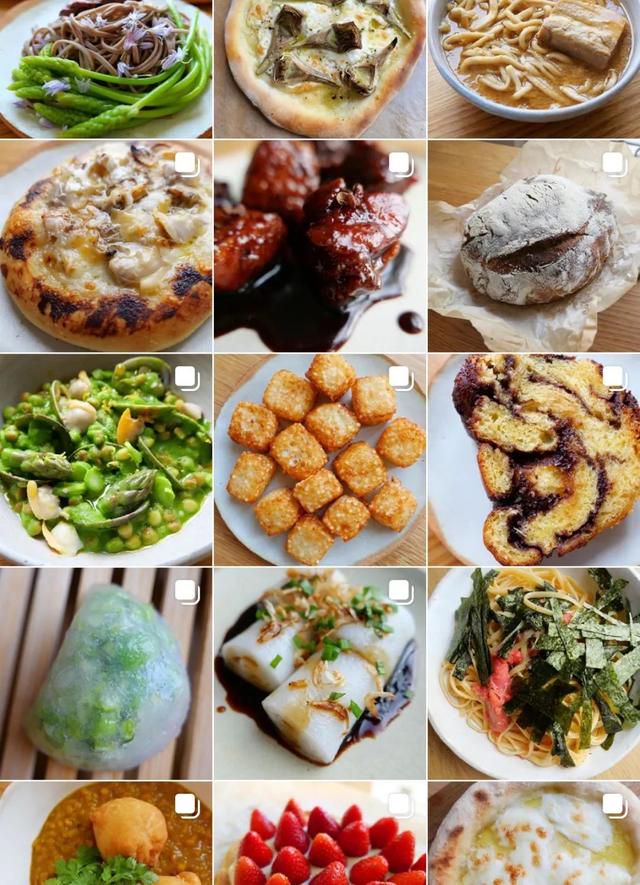Image resolution: width=640 pixels, height=885 pixels.
Task: View the curry with fried bread post
Action: [x=105, y=835]
